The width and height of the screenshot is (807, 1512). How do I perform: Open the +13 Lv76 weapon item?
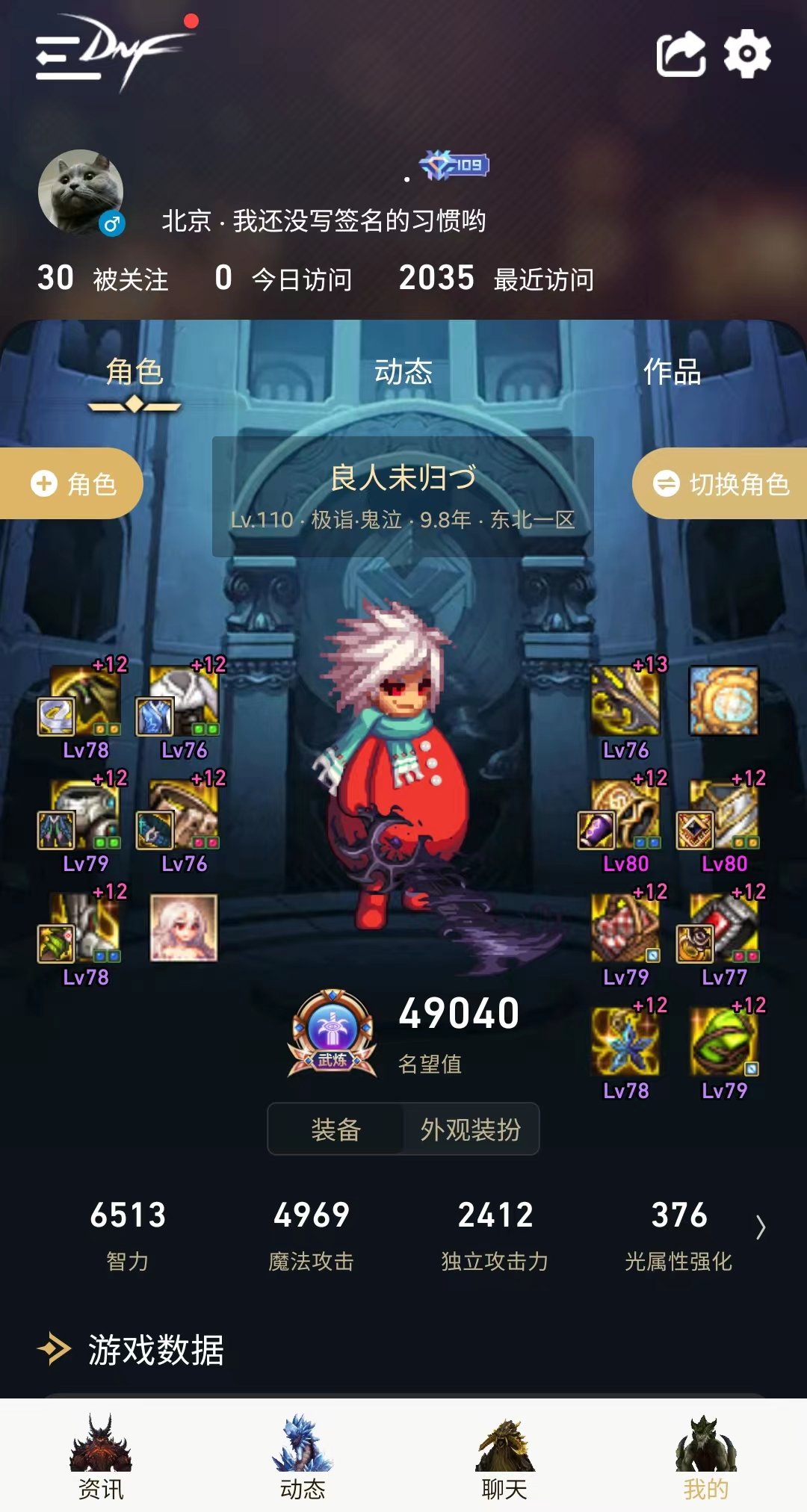point(625,702)
